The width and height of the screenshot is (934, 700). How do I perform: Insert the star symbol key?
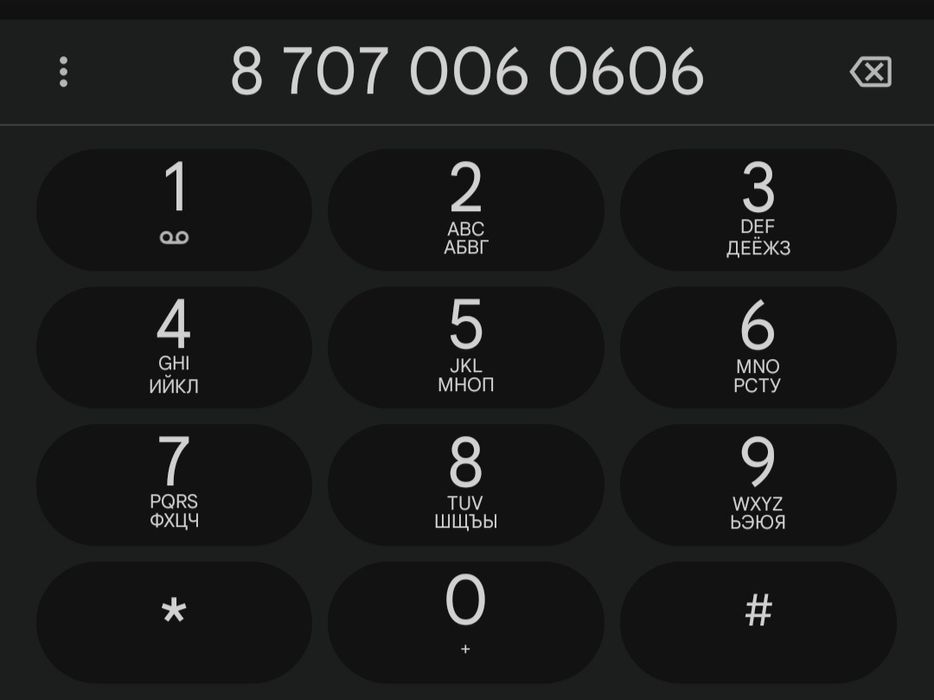coord(174,622)
